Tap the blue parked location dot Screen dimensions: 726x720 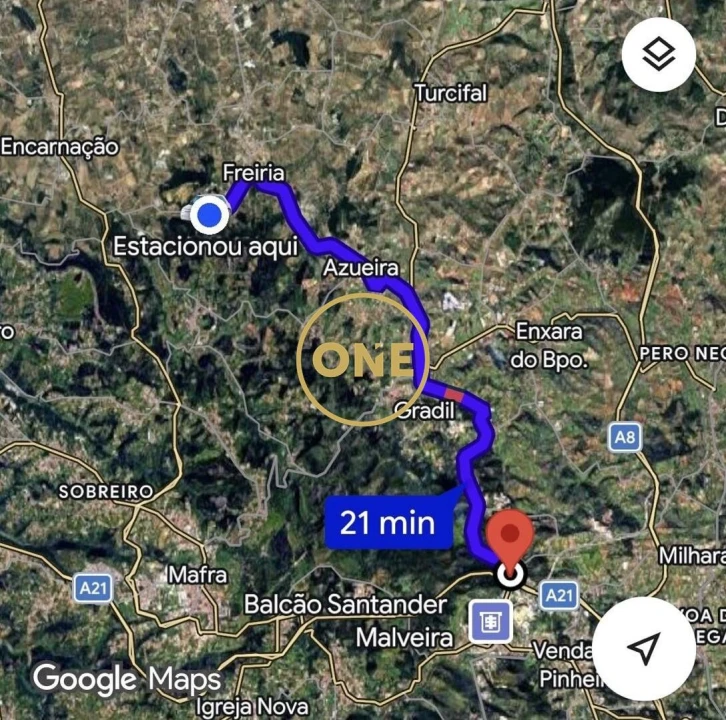pyautogui.click(x=210, y=212)
